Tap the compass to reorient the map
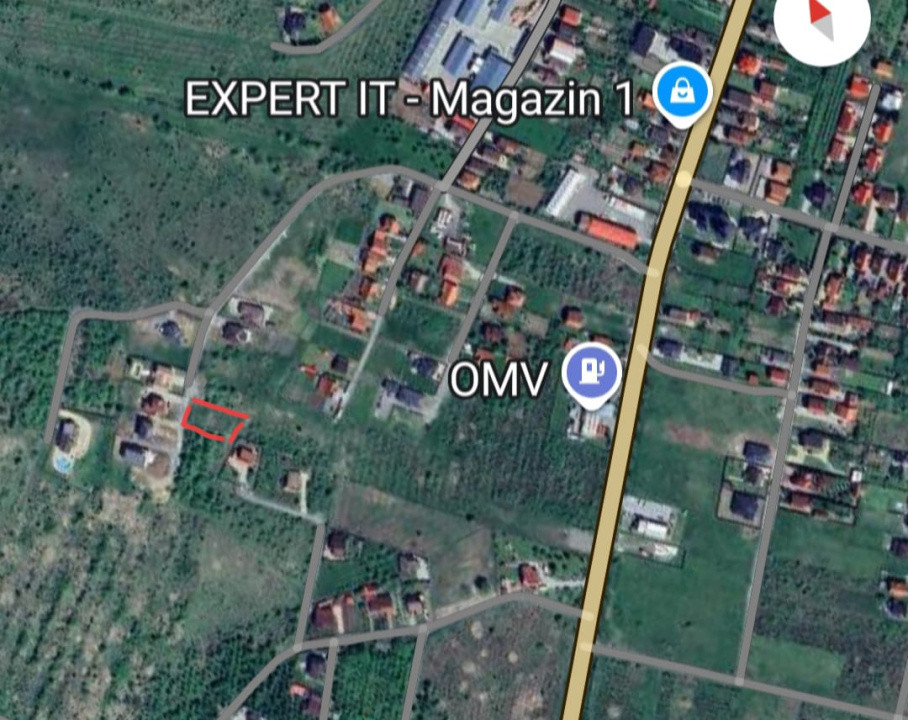The image size is (908, 720). click(822, 22)
